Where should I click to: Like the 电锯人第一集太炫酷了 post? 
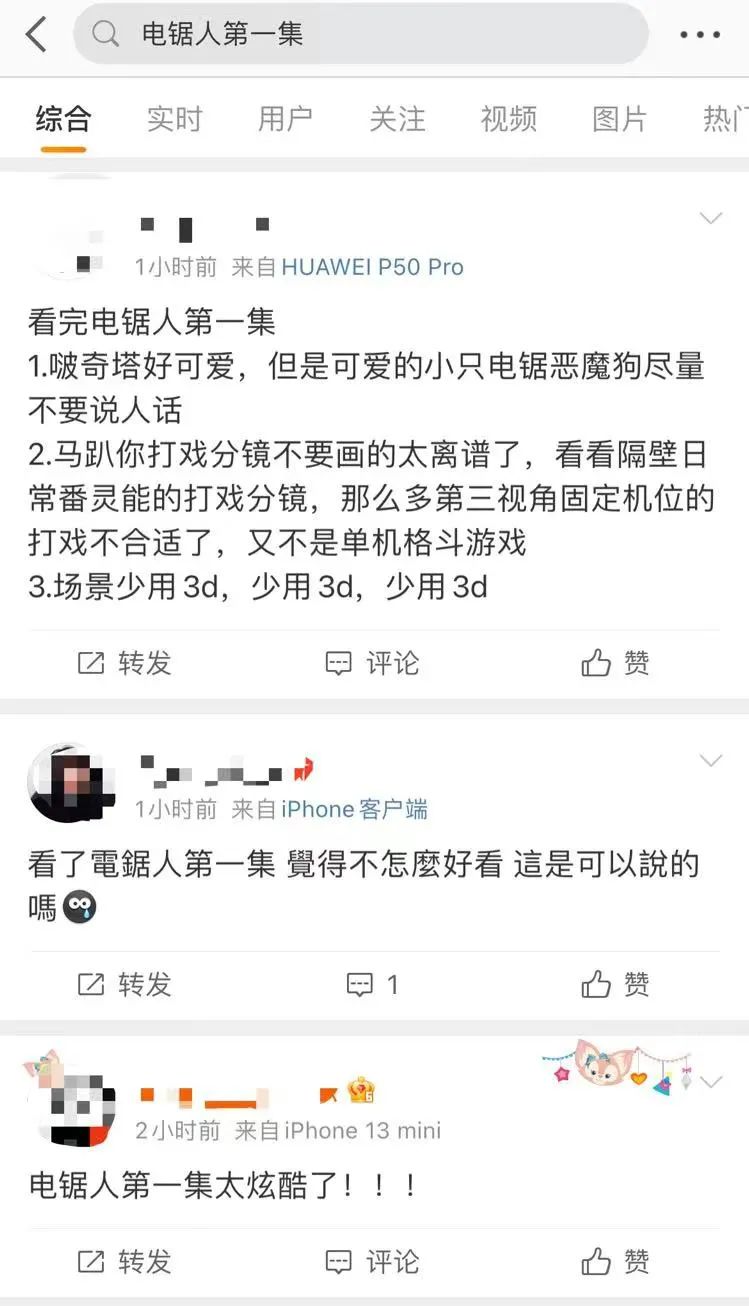click(615, 1261)
